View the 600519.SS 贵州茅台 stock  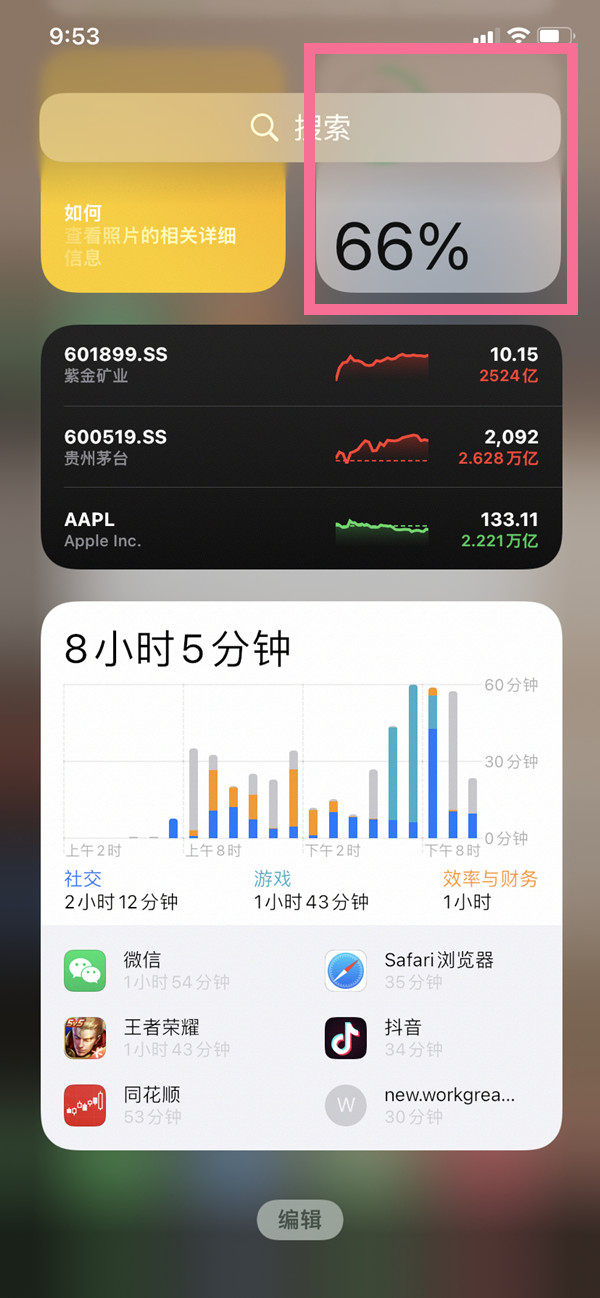300,447
